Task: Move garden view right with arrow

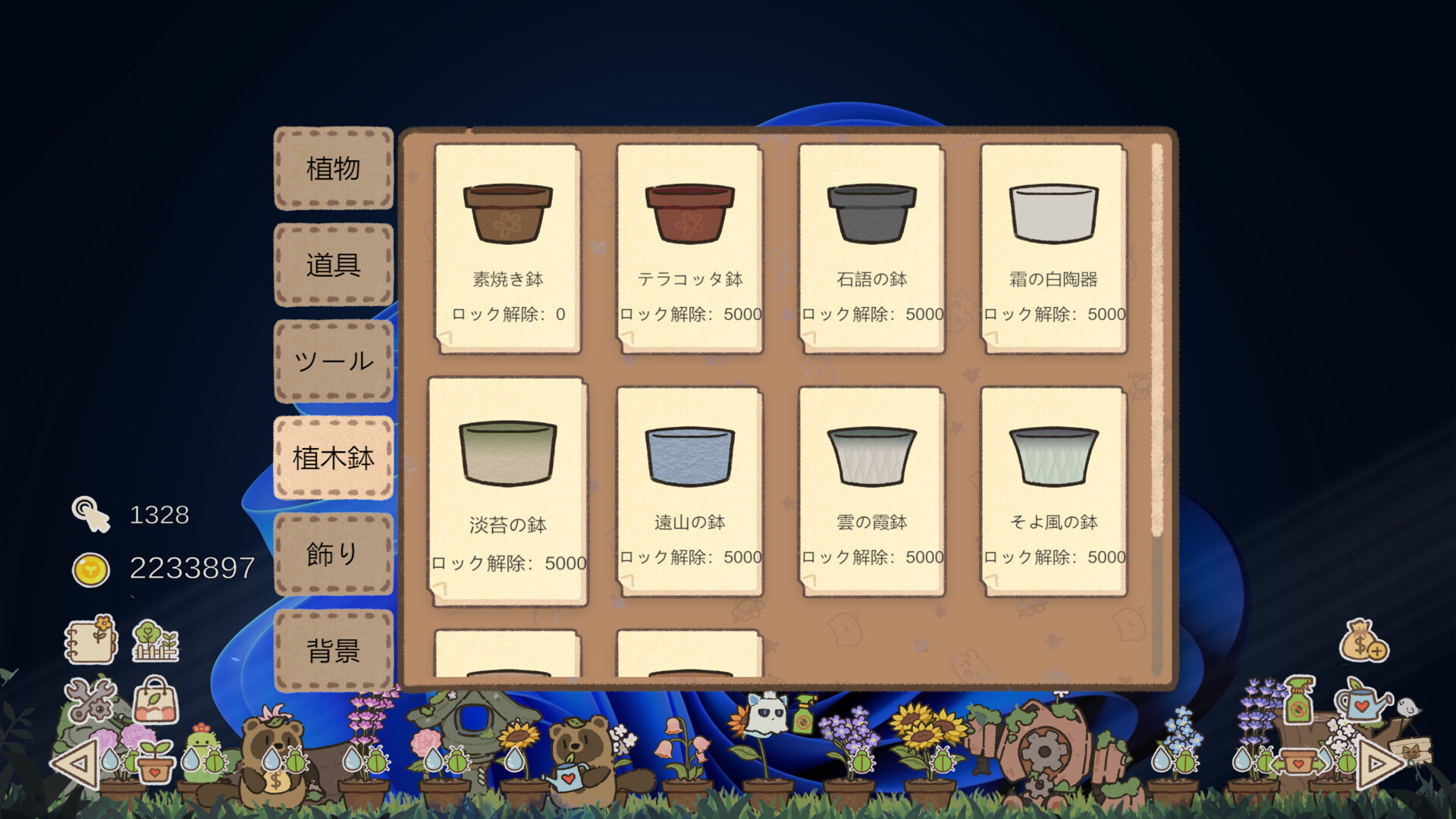Action: (1378, 763)
